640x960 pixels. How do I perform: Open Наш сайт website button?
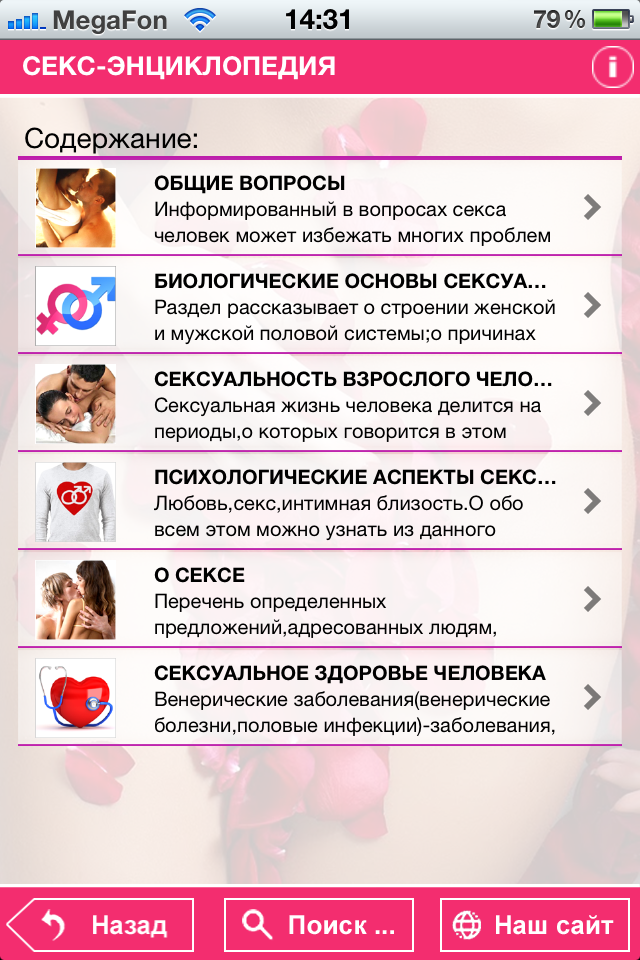pos(534,924)
